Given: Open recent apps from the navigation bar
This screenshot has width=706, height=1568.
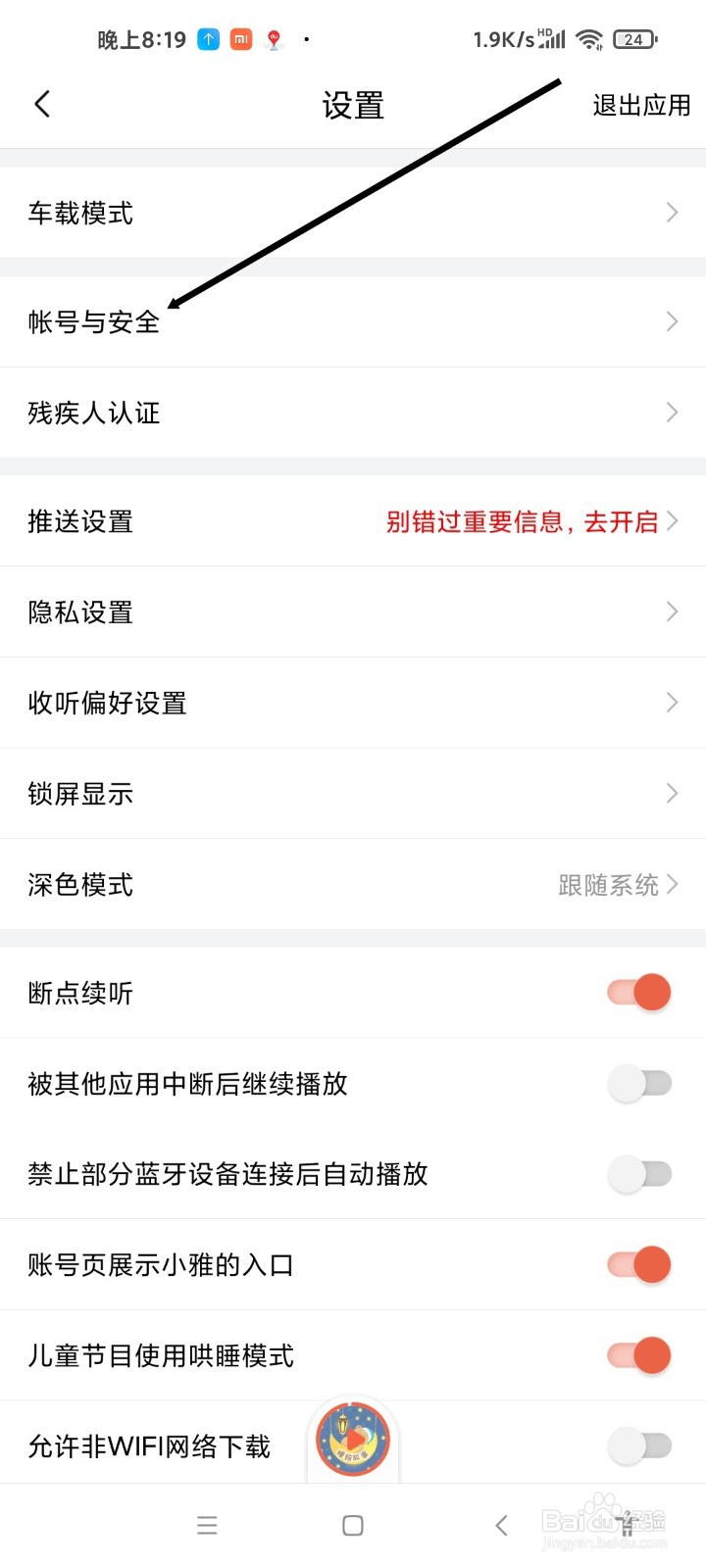Looking at the screenshot, I should [207, 1525].
